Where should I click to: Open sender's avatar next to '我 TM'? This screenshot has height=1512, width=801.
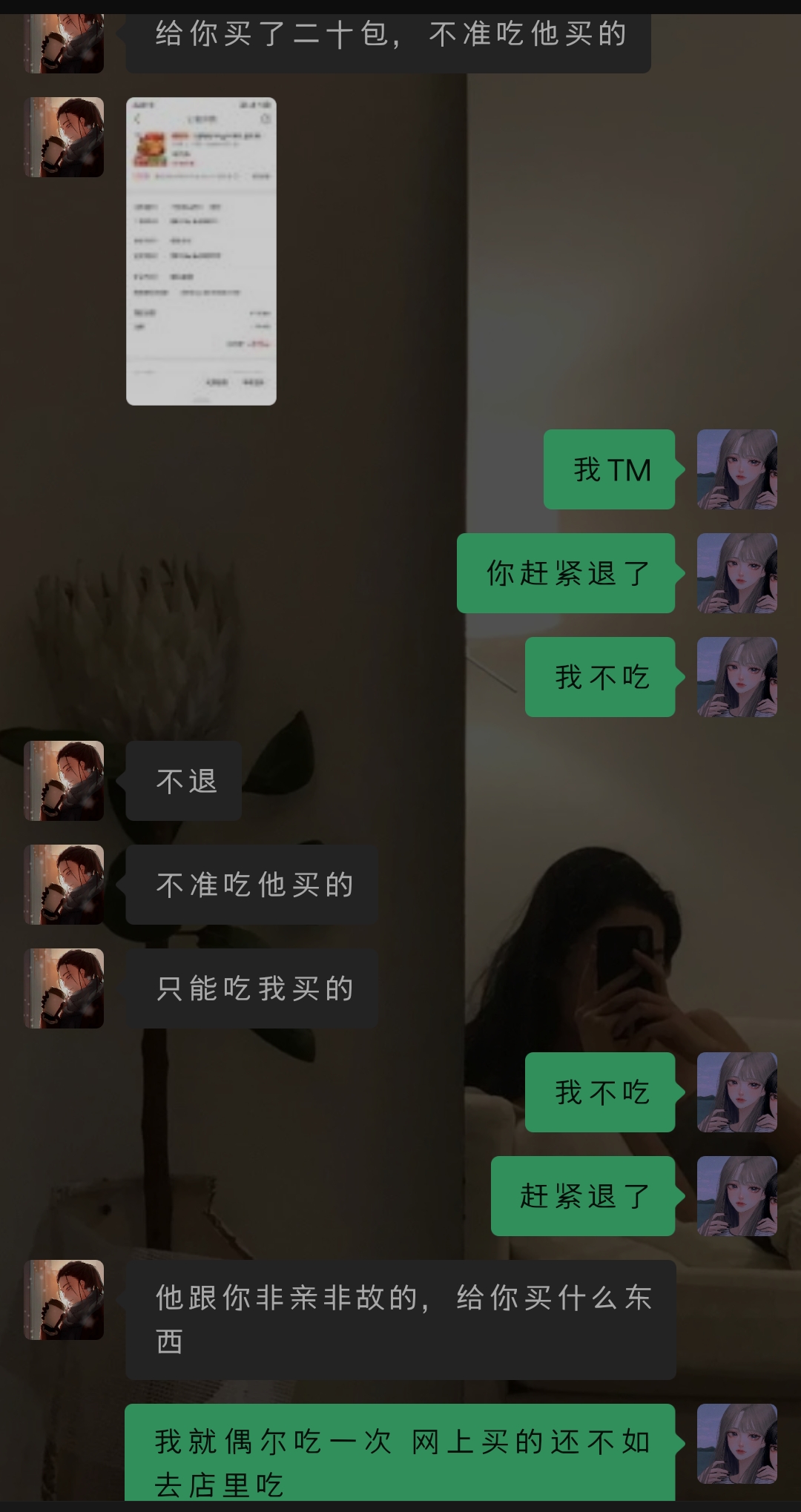pos(736,469)
